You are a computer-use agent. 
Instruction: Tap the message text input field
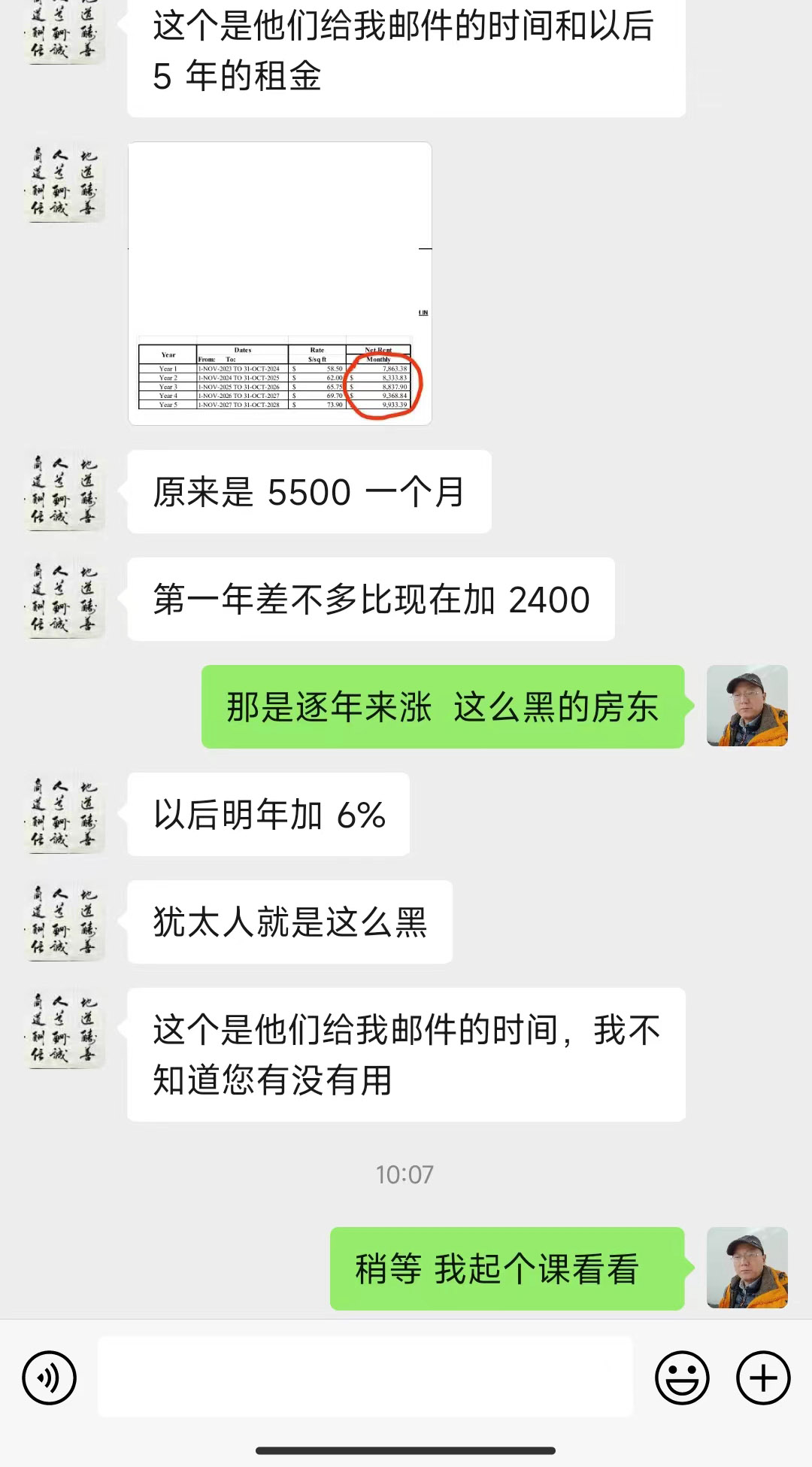pyautogui.click(x=365, y=1377)
